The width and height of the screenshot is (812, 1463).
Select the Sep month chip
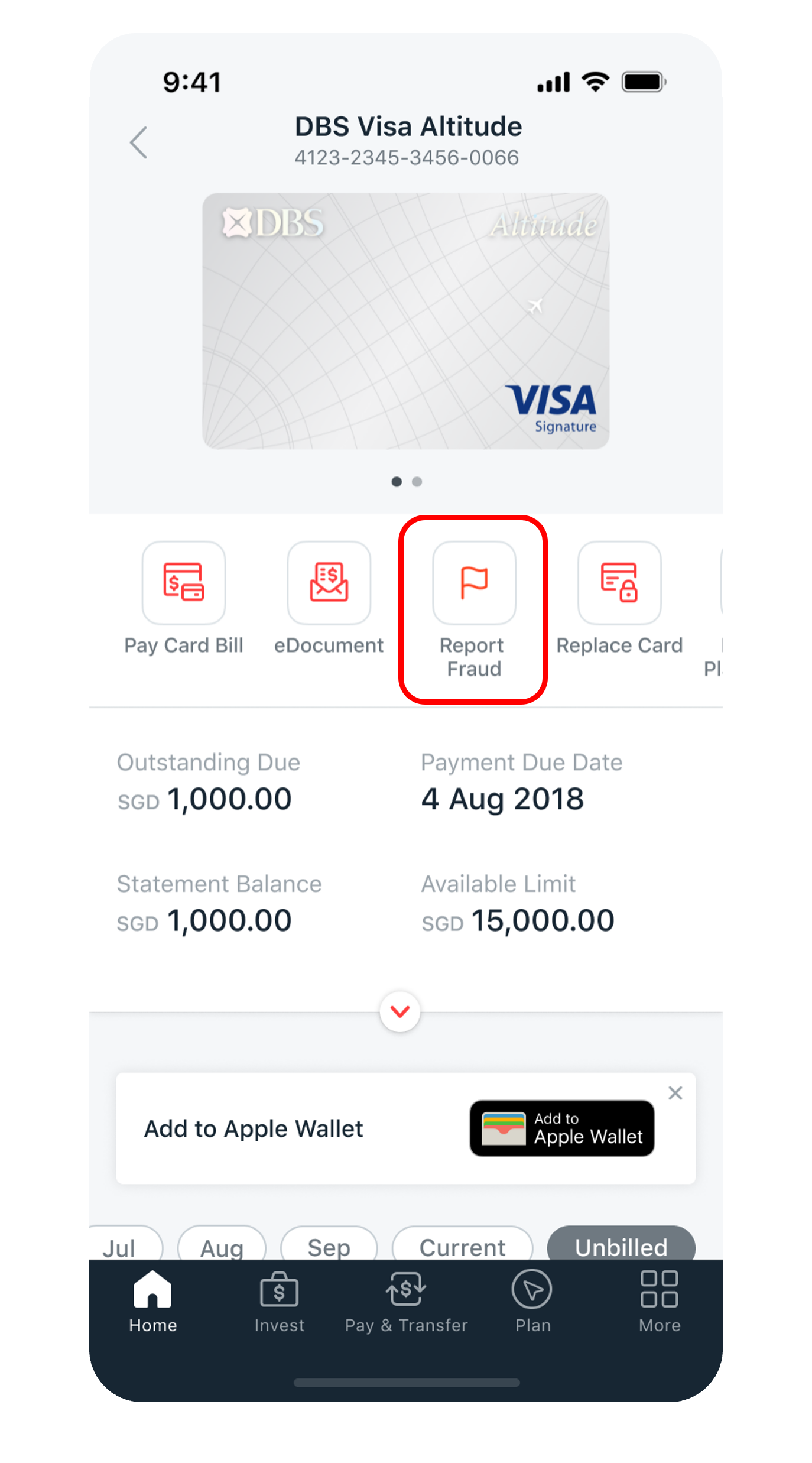pyautogui.click(x=329, y=1244)
